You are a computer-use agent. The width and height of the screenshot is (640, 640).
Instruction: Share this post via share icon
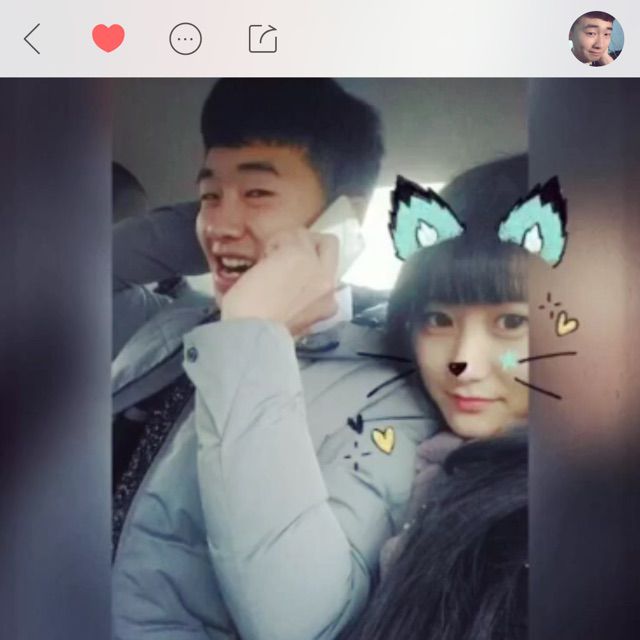[263, 39]
